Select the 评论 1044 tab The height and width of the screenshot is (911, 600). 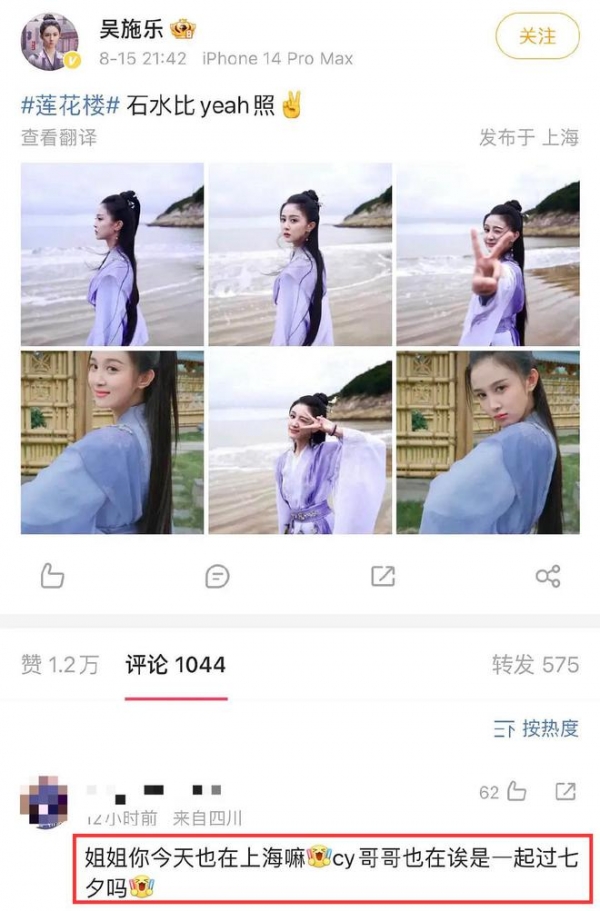click(x=175, y=665)
